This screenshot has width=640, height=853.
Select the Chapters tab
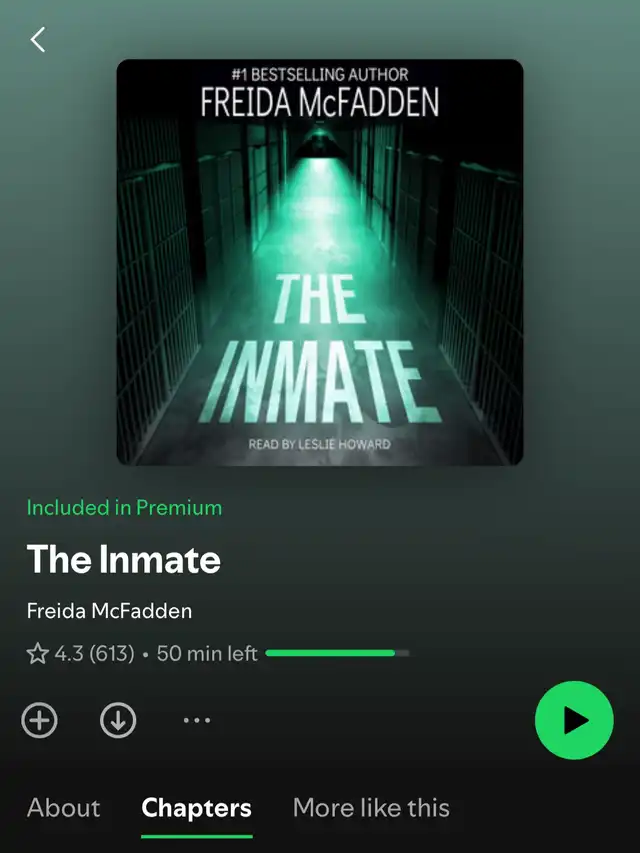197,808
